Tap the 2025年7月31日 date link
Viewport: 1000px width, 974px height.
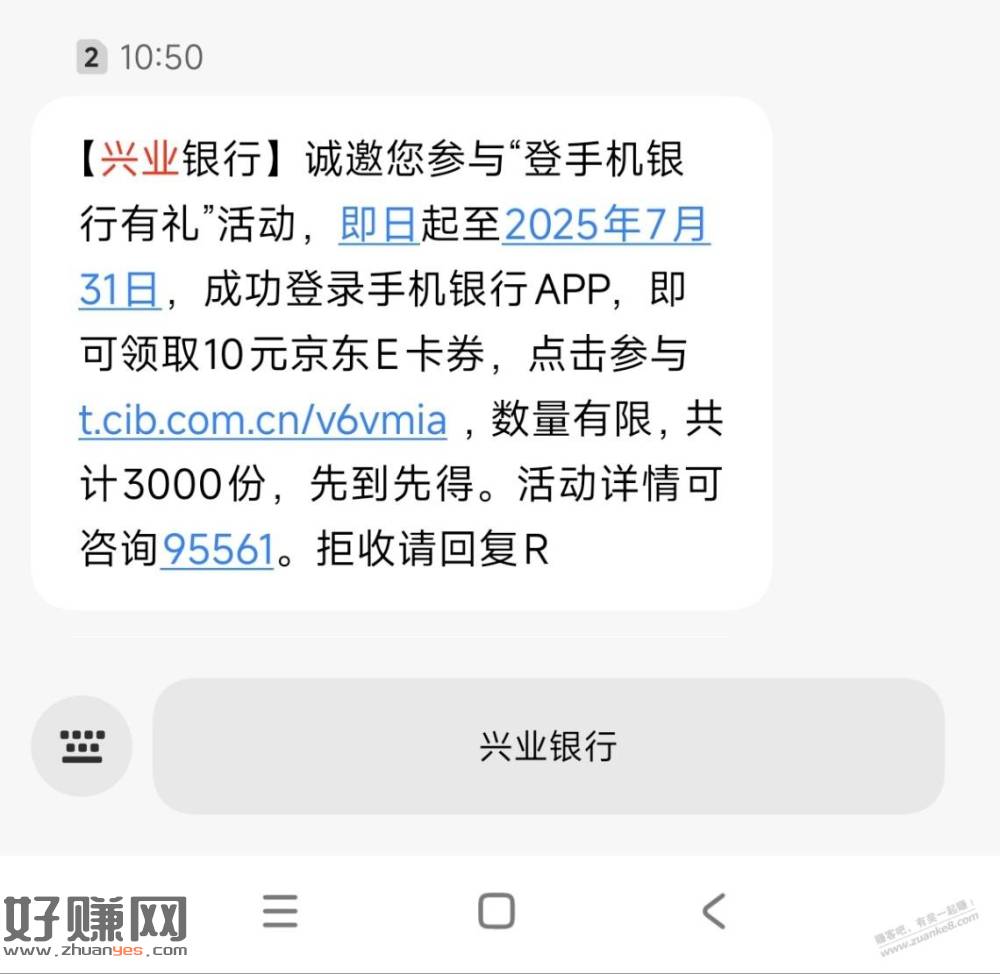(606, 225)
